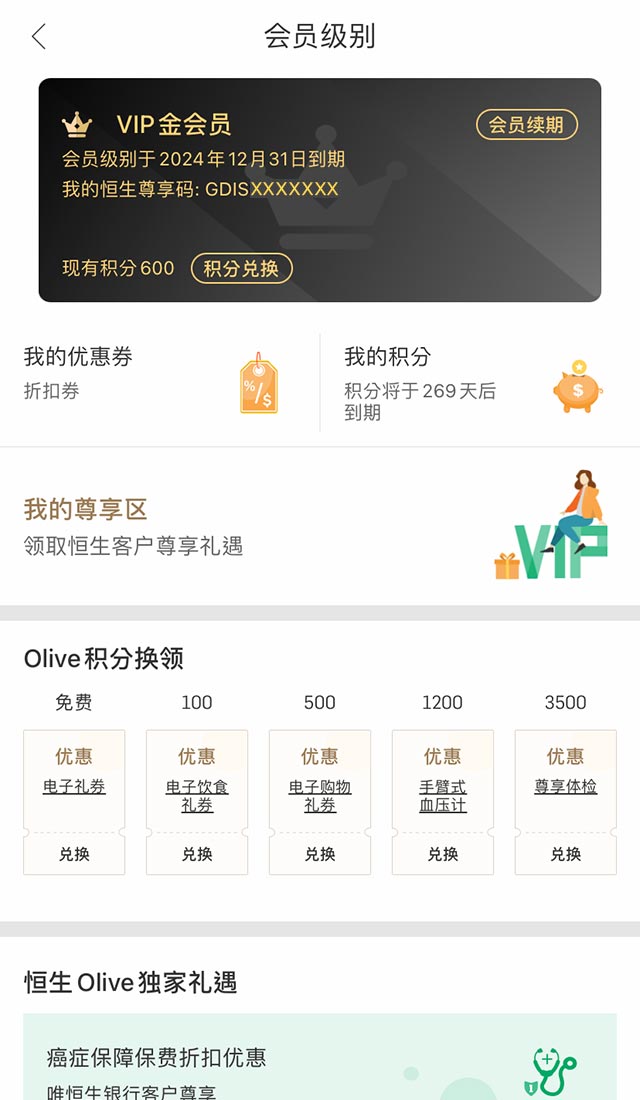
Task: Tap 兑换 for 尊享体检
Action: (566, 854)
